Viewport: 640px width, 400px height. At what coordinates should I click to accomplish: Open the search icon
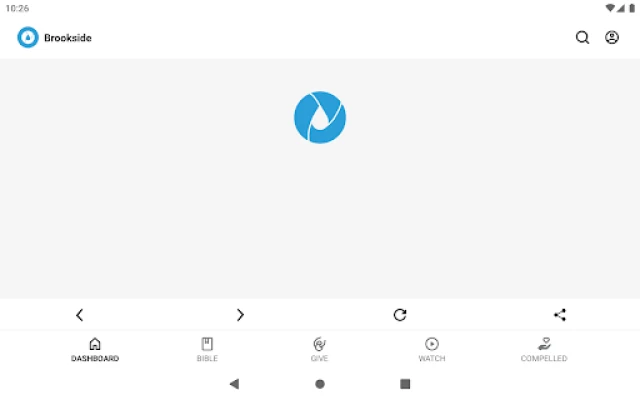click(x=582, y=38)
